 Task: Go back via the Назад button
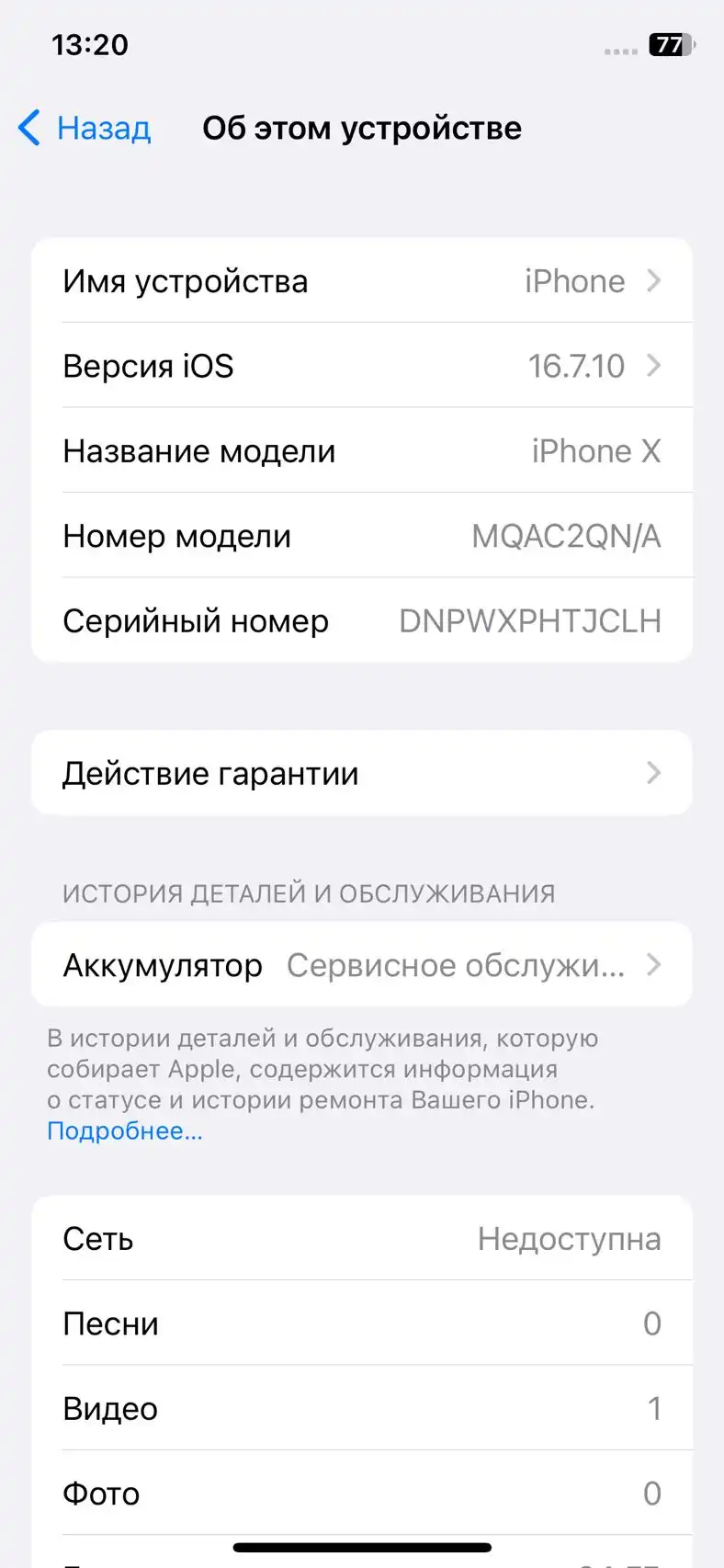point(85,128)
